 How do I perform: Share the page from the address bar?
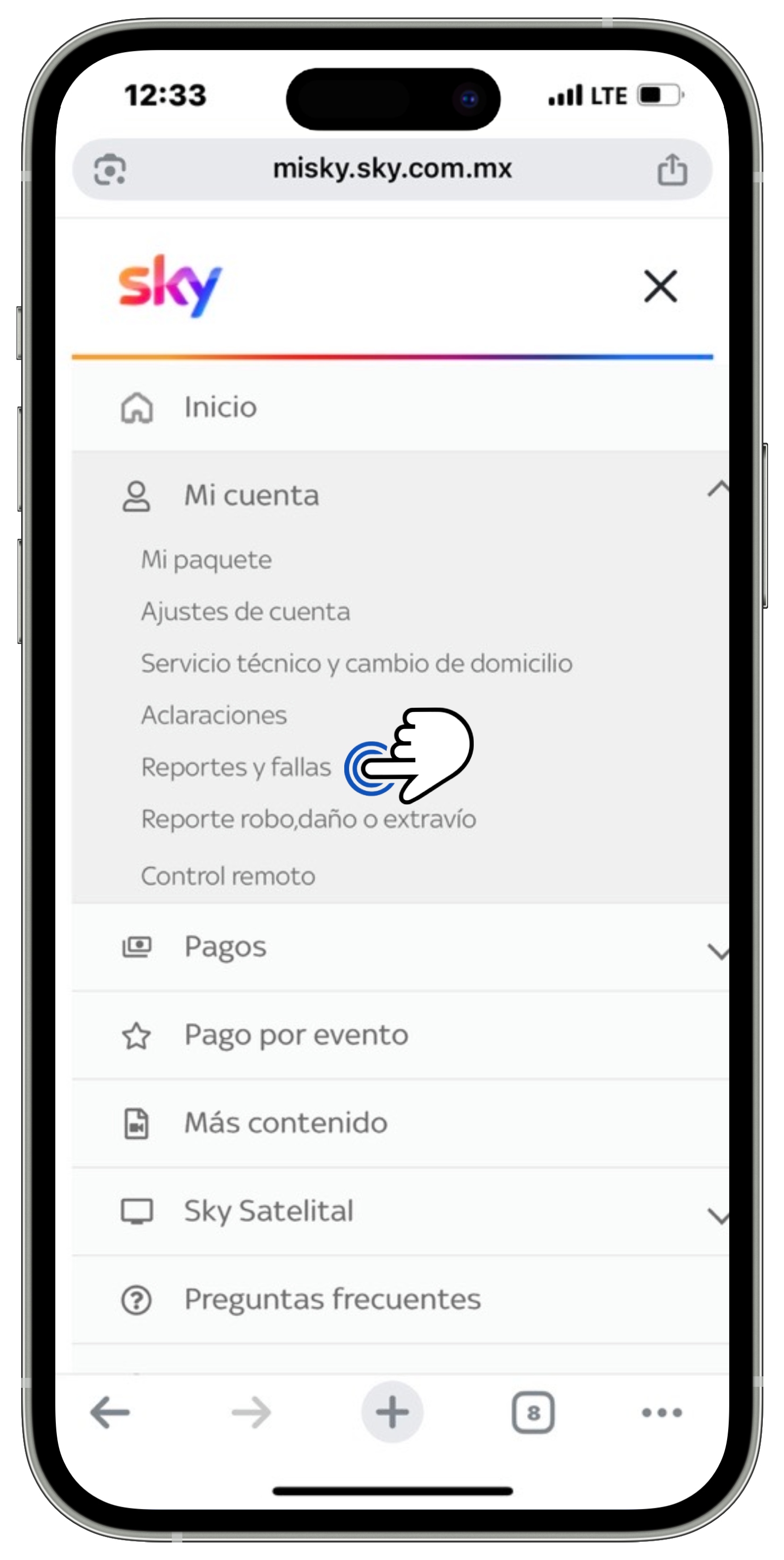coord(672,169)
